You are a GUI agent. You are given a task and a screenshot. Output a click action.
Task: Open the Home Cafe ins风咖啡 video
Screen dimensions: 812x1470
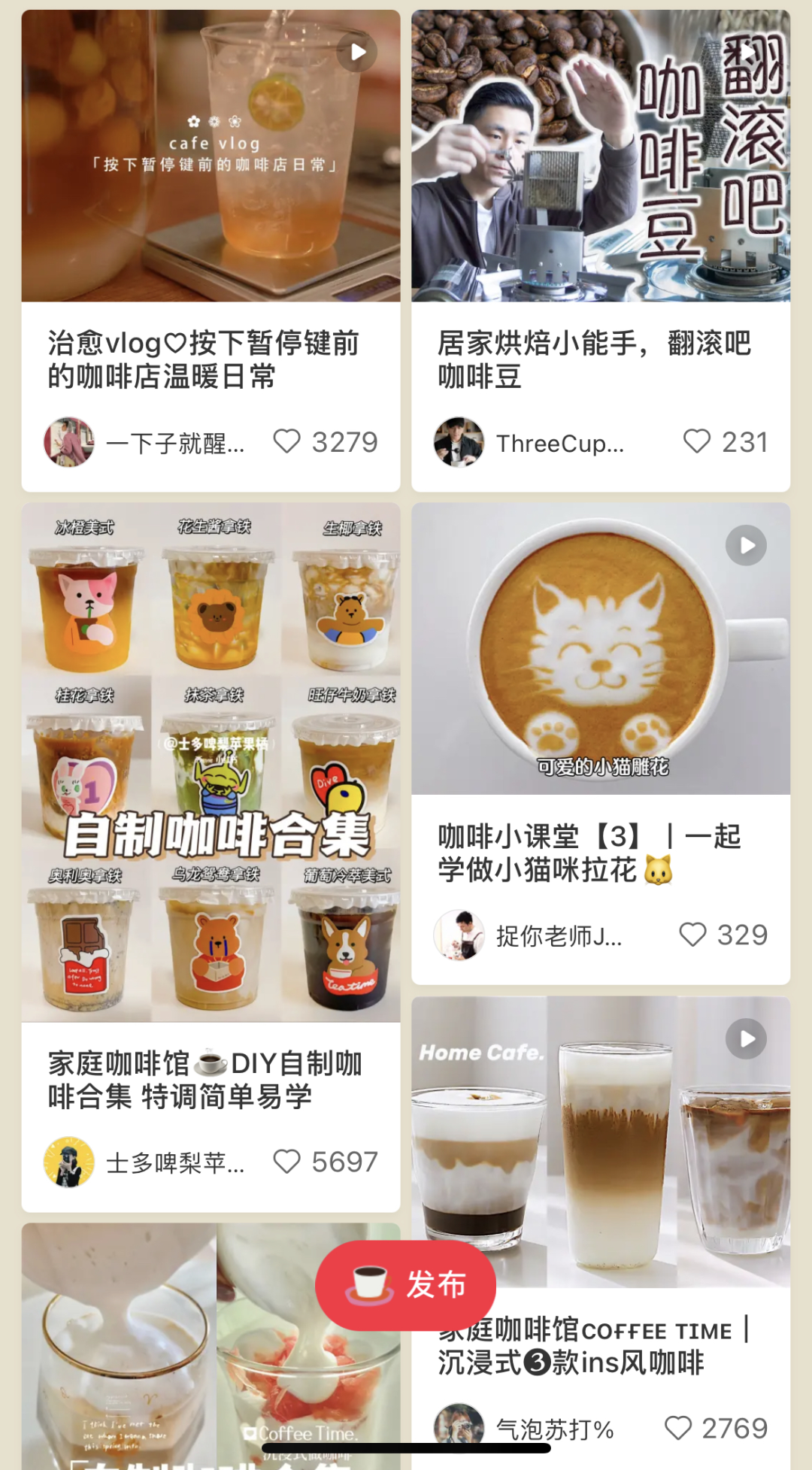pyautogui.click(x=600, y=1143)
